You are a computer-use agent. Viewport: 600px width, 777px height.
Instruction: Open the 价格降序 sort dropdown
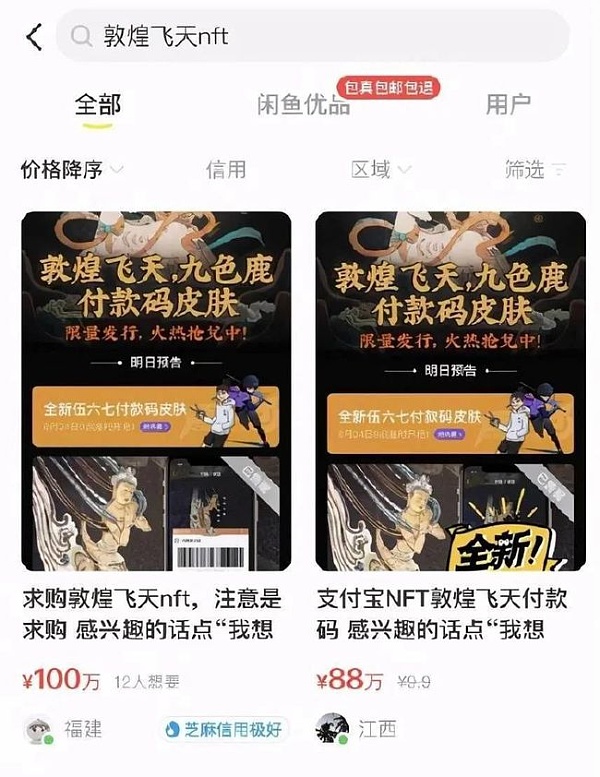pos(72,170)
